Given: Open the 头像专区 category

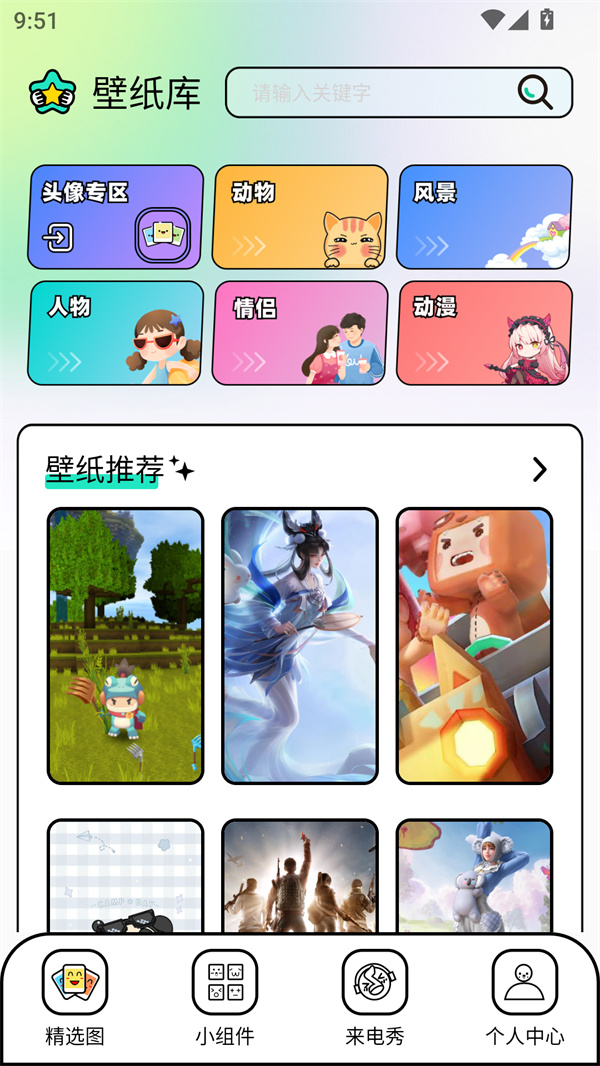Looking at the screenshot, I should (115, 217).
